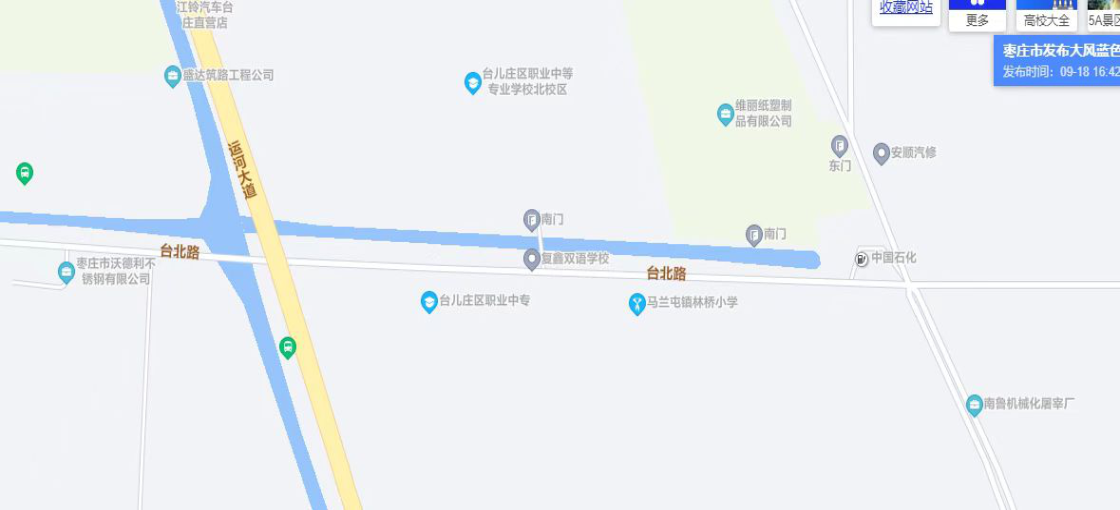1120x510 pixels.
Task: Tap the 复鑫双语学校 marker
Action: coord(532,259)
